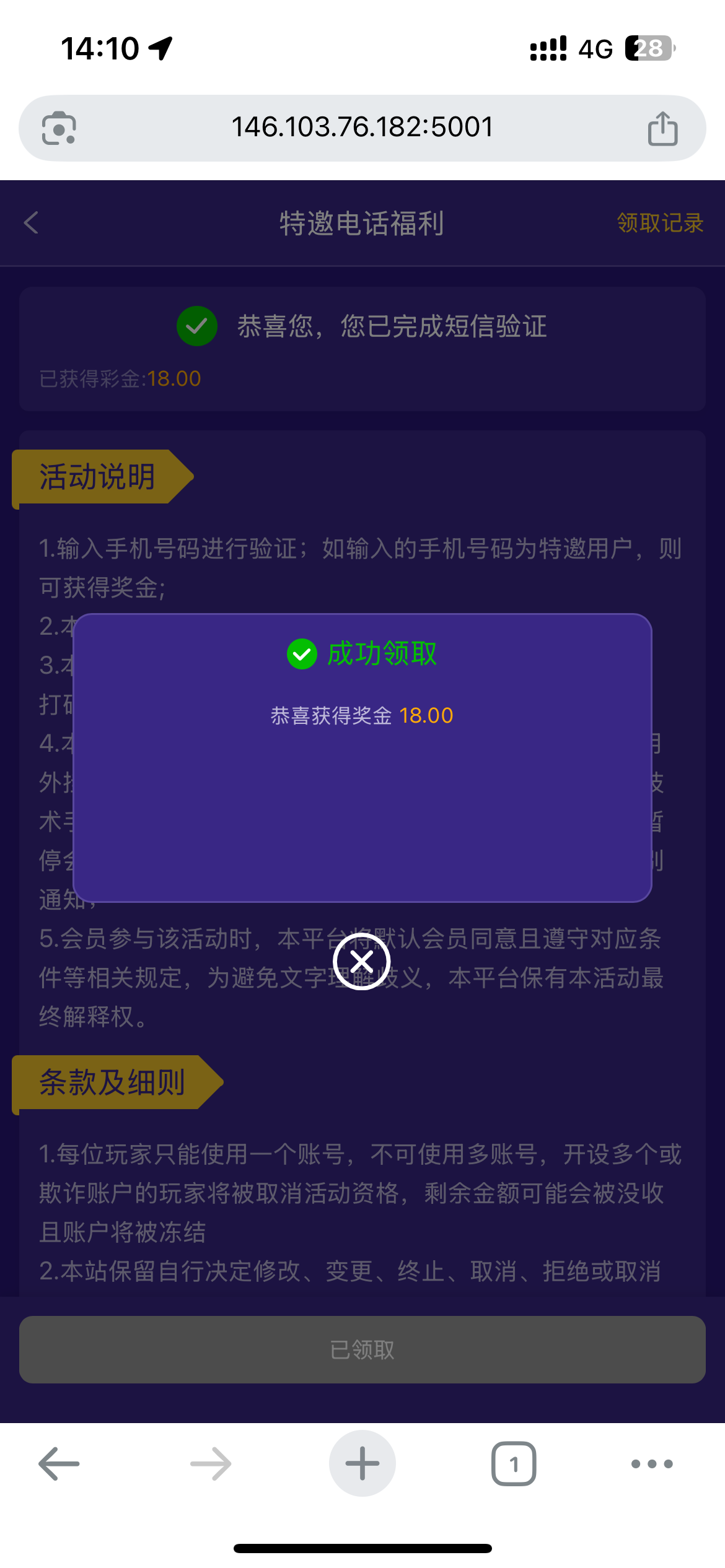
Task: Expand the 条款及细则 section banner
Action: point(112,1082)
